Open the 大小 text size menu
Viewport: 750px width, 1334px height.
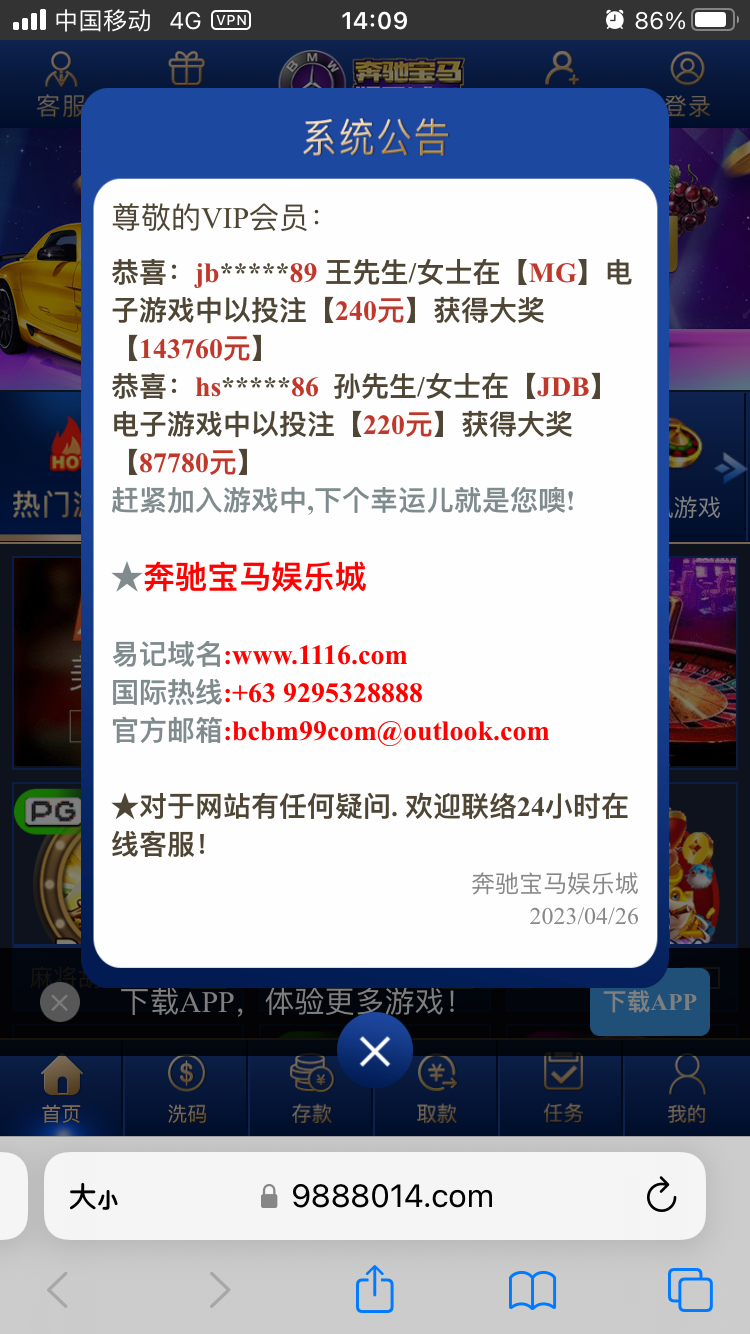tap(94, 1197)
